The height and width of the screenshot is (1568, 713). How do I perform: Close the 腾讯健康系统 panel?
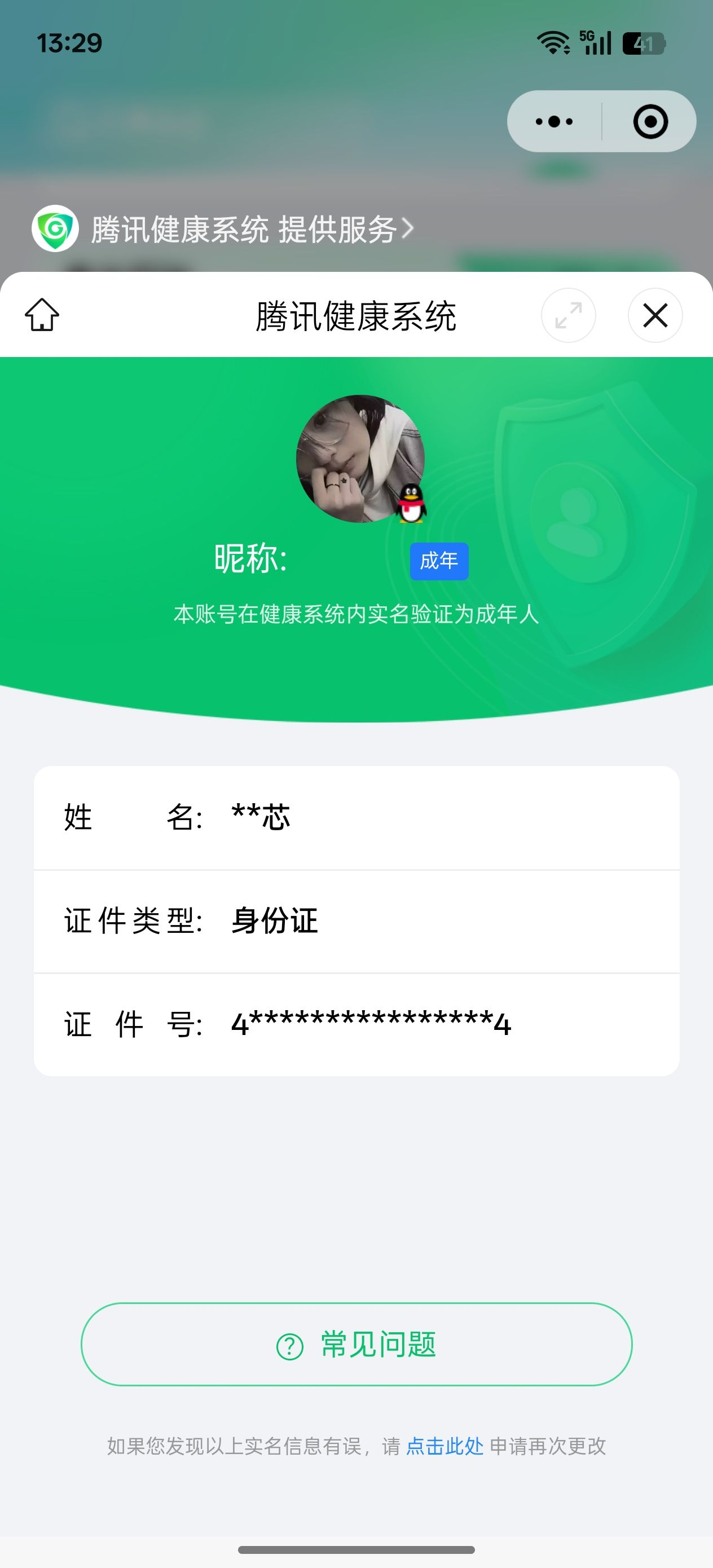(654, 315)
